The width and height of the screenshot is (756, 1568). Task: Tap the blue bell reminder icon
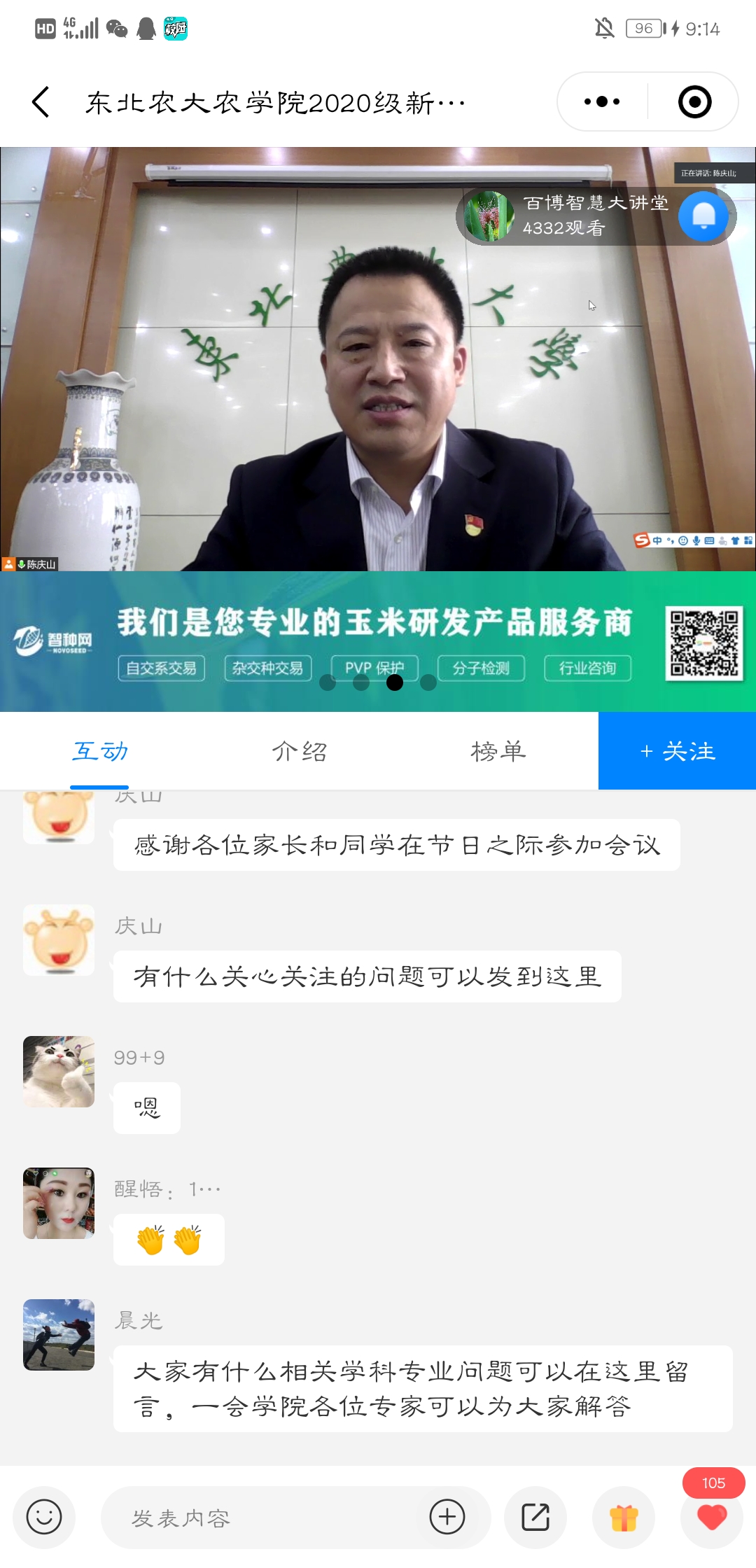point(703,216)
